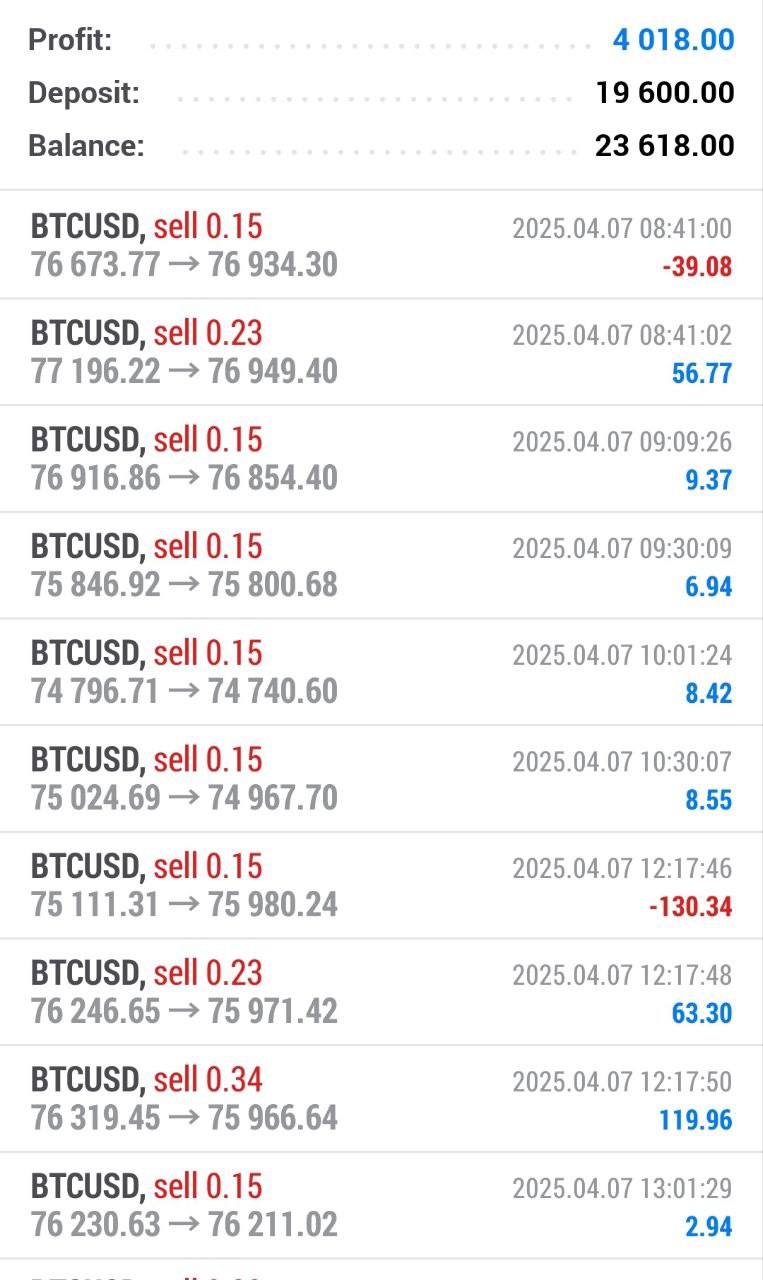Screen dimensions: 763x1280
Task: Open the sell 0.23 trade with 63.30 profit
Action: point(381,993)
